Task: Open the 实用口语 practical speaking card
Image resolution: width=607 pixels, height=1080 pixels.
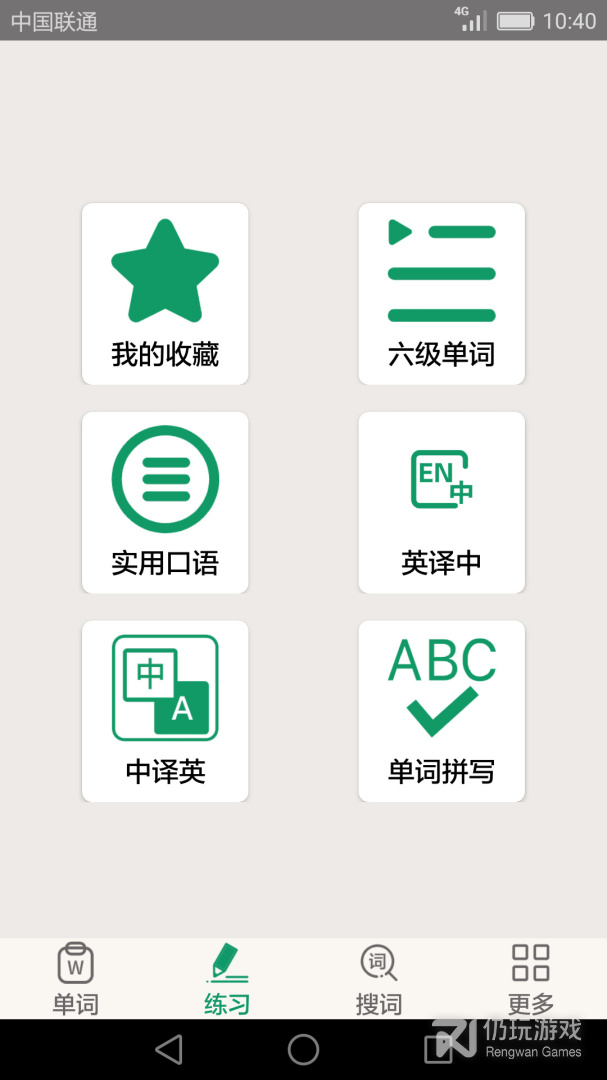Action: 165,503
